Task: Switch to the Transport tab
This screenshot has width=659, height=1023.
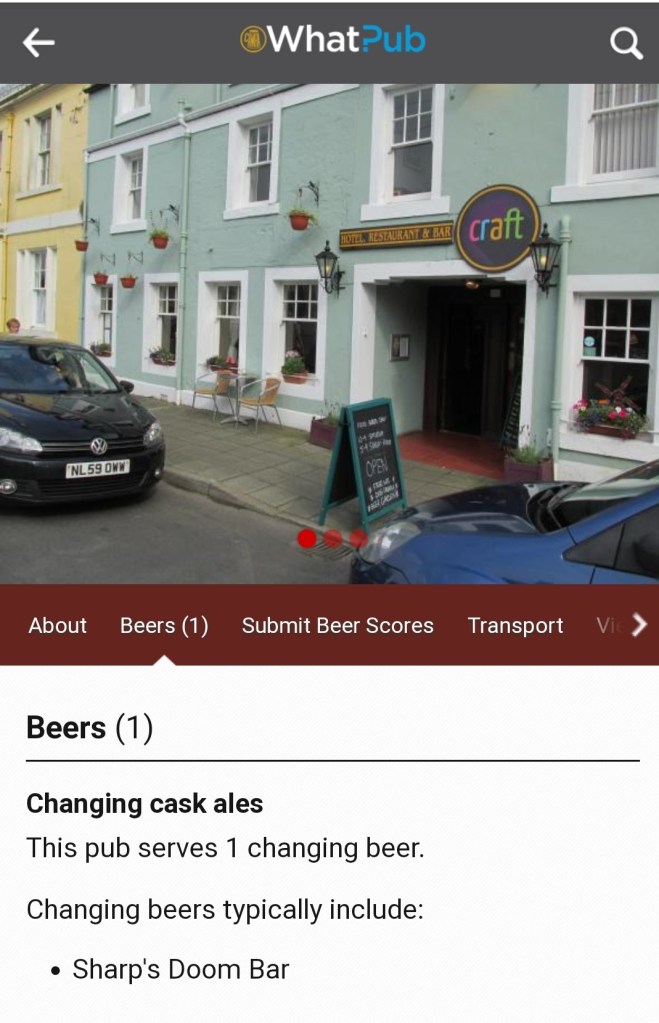Action: pos(515,626)
